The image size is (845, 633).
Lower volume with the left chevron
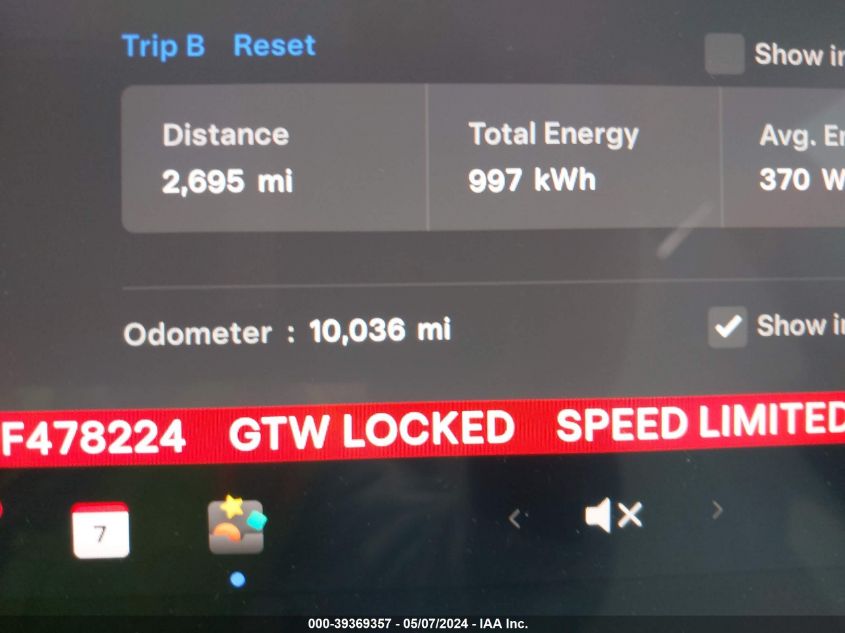(x=515, y=518)
